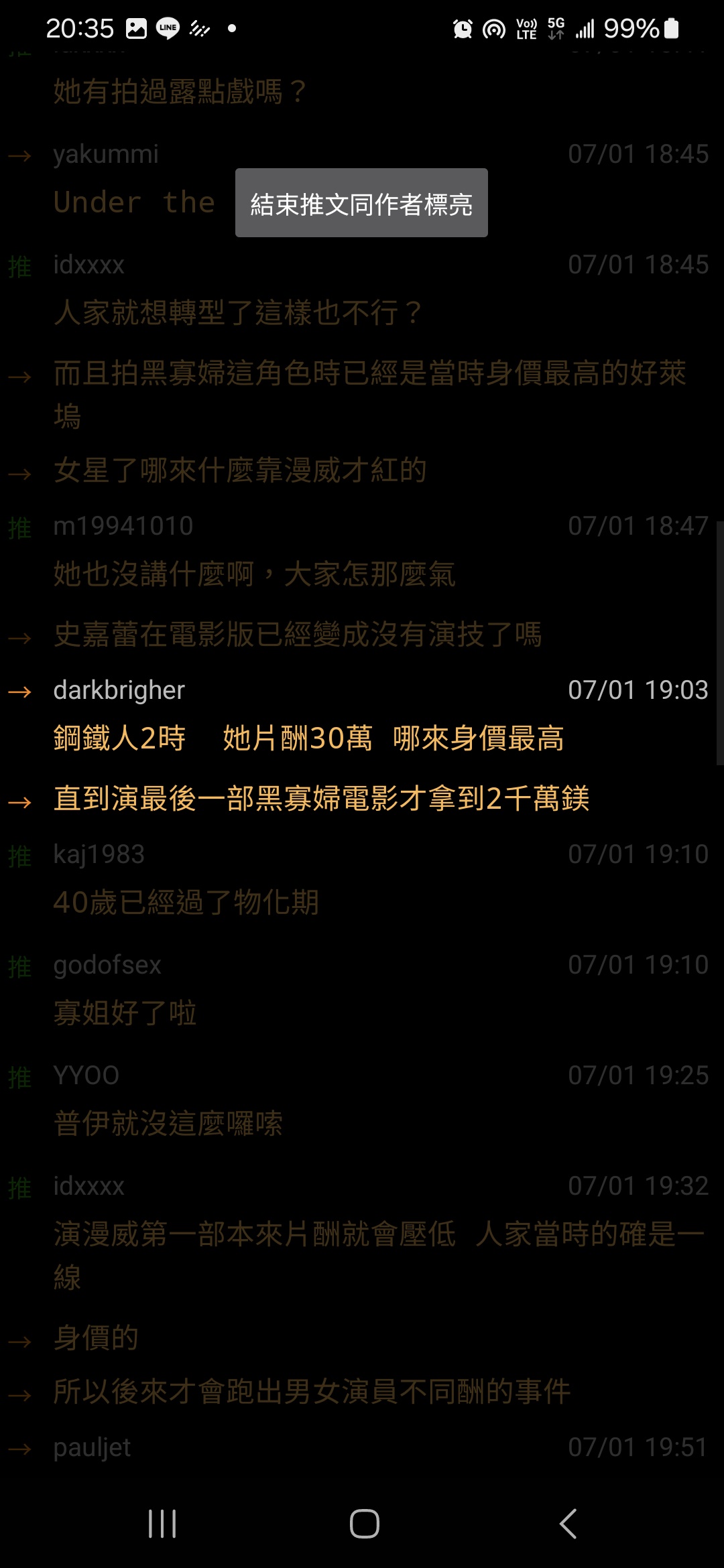This screenshot has width=724, height=1568.
Task: Return to the home screen
Action: click(365, 1524)
